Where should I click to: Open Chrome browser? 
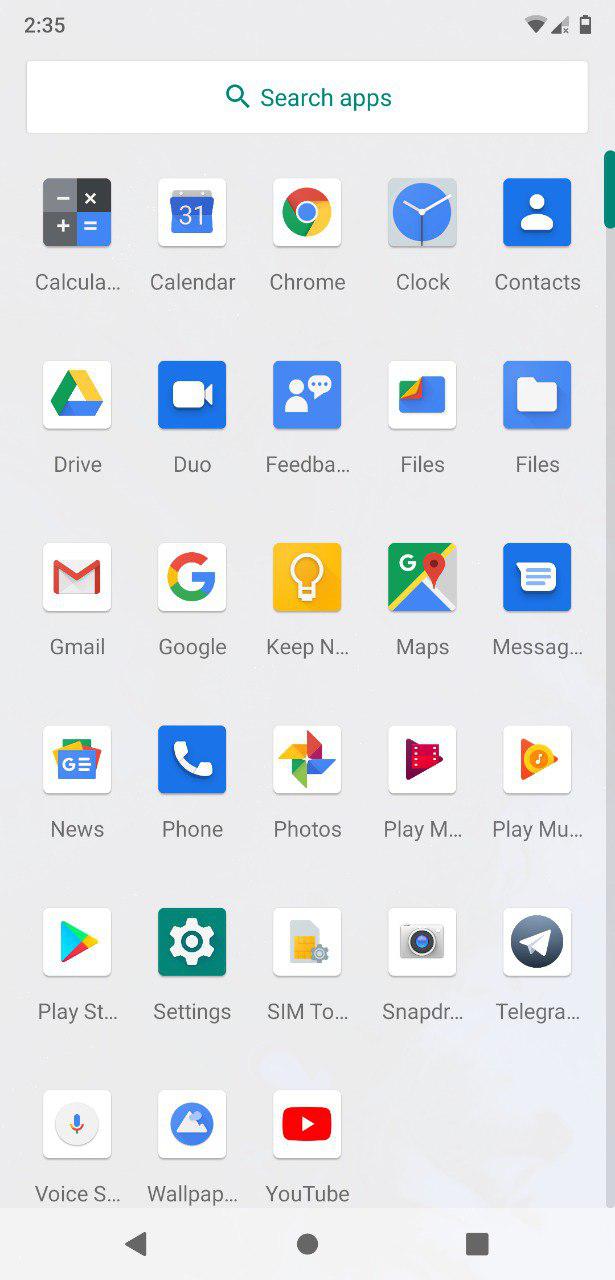(307, 213)
